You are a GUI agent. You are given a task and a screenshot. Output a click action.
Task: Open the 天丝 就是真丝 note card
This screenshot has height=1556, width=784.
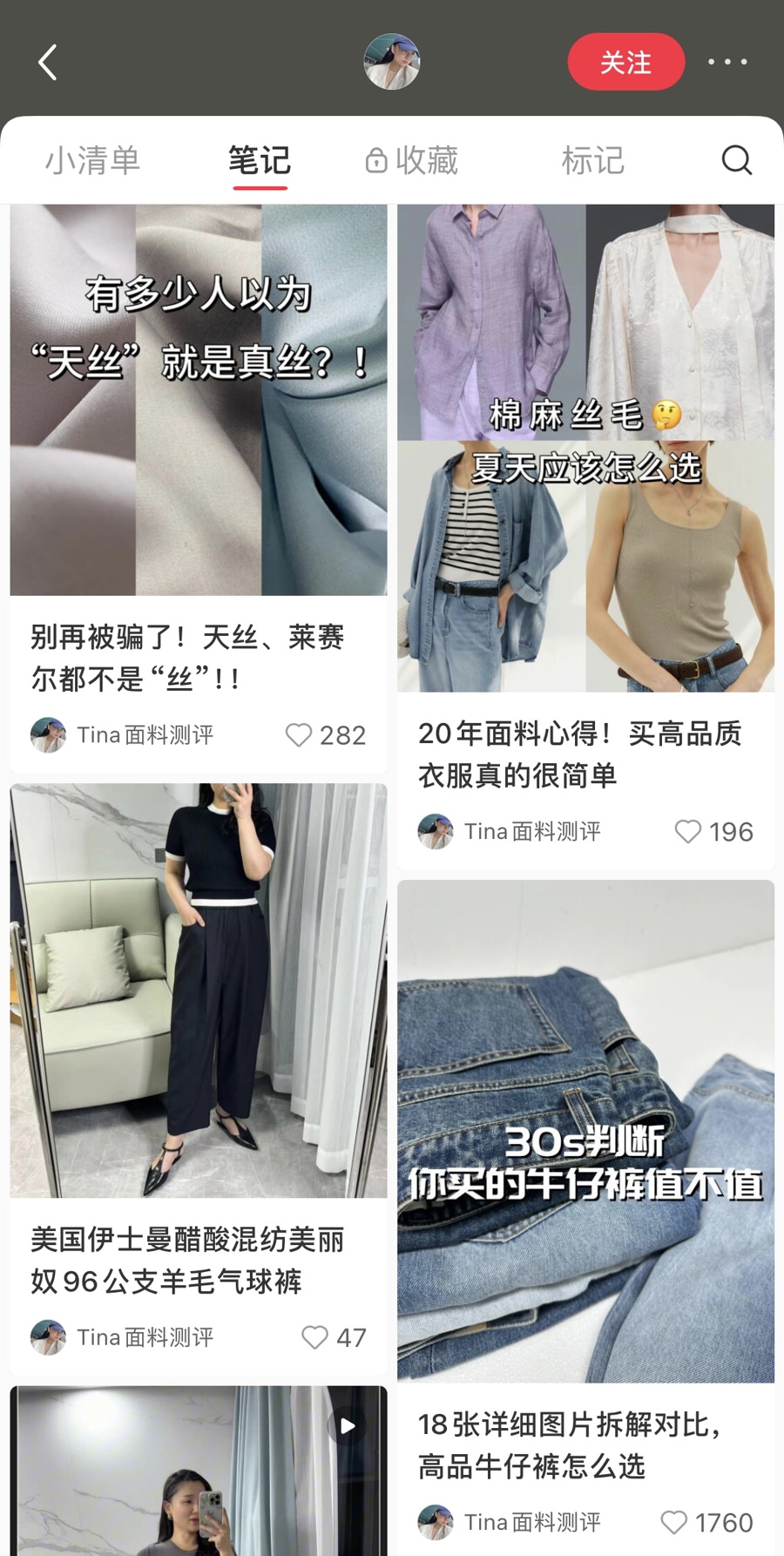[199, 401]
